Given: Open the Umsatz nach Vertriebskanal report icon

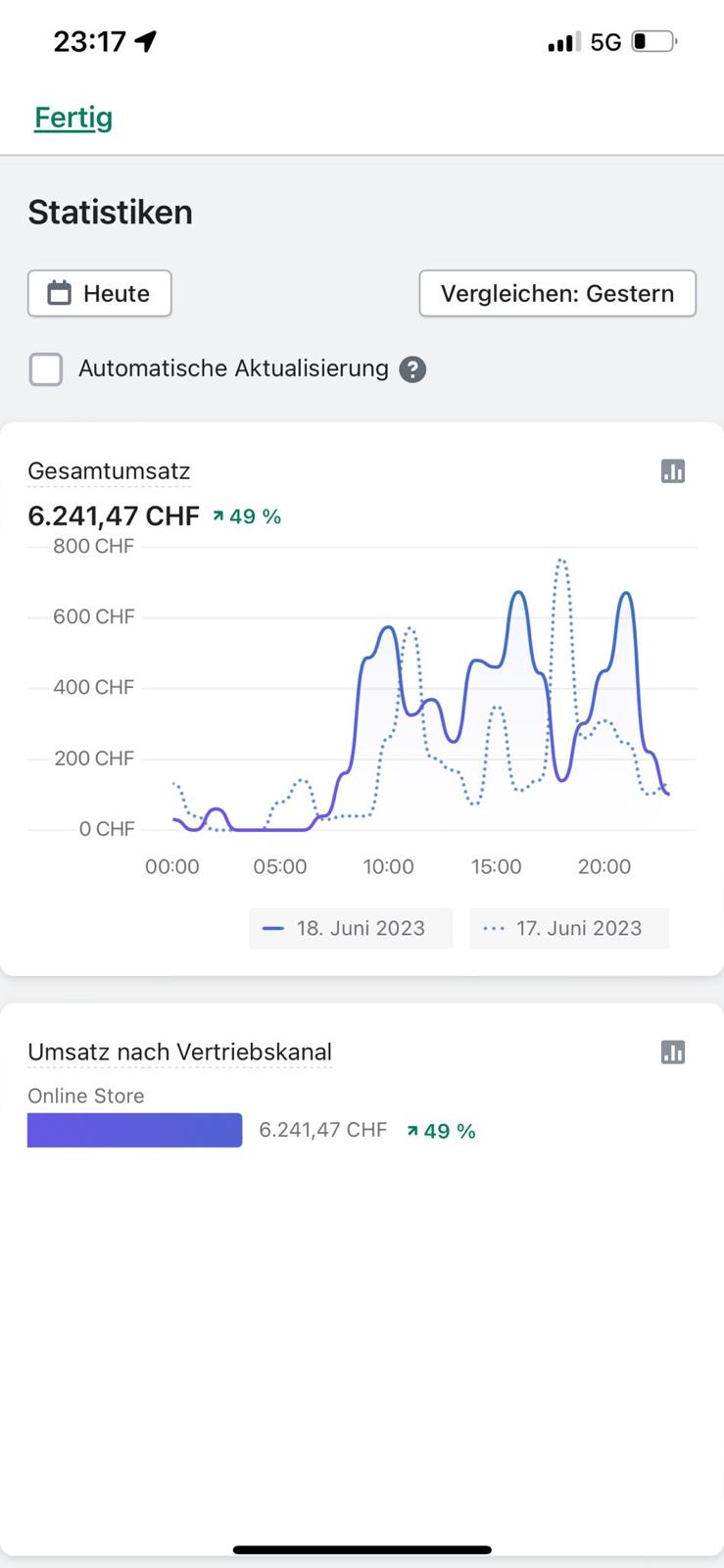Looking at the screenshot, I should (x=673, y=1053).
